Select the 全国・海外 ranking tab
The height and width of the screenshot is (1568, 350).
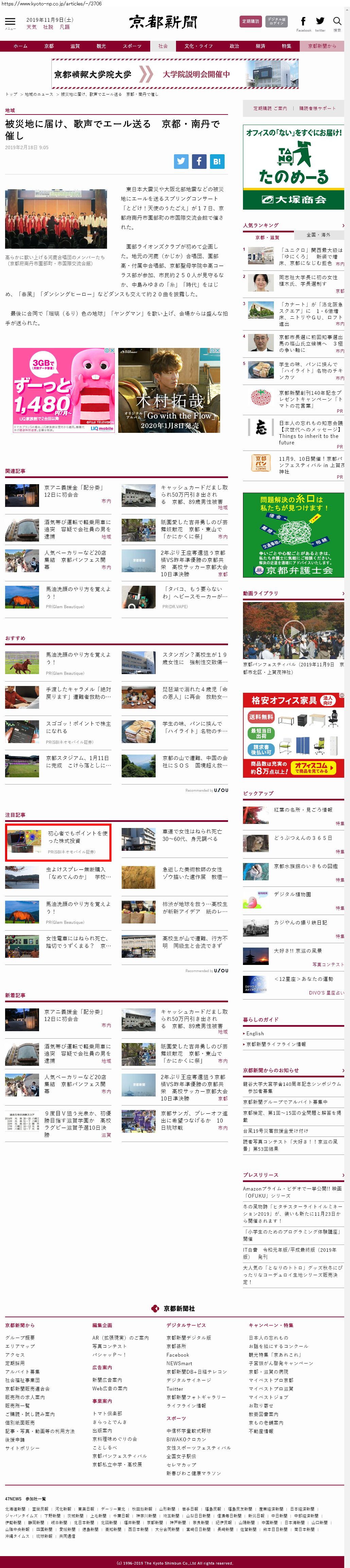tap(318, 234)
